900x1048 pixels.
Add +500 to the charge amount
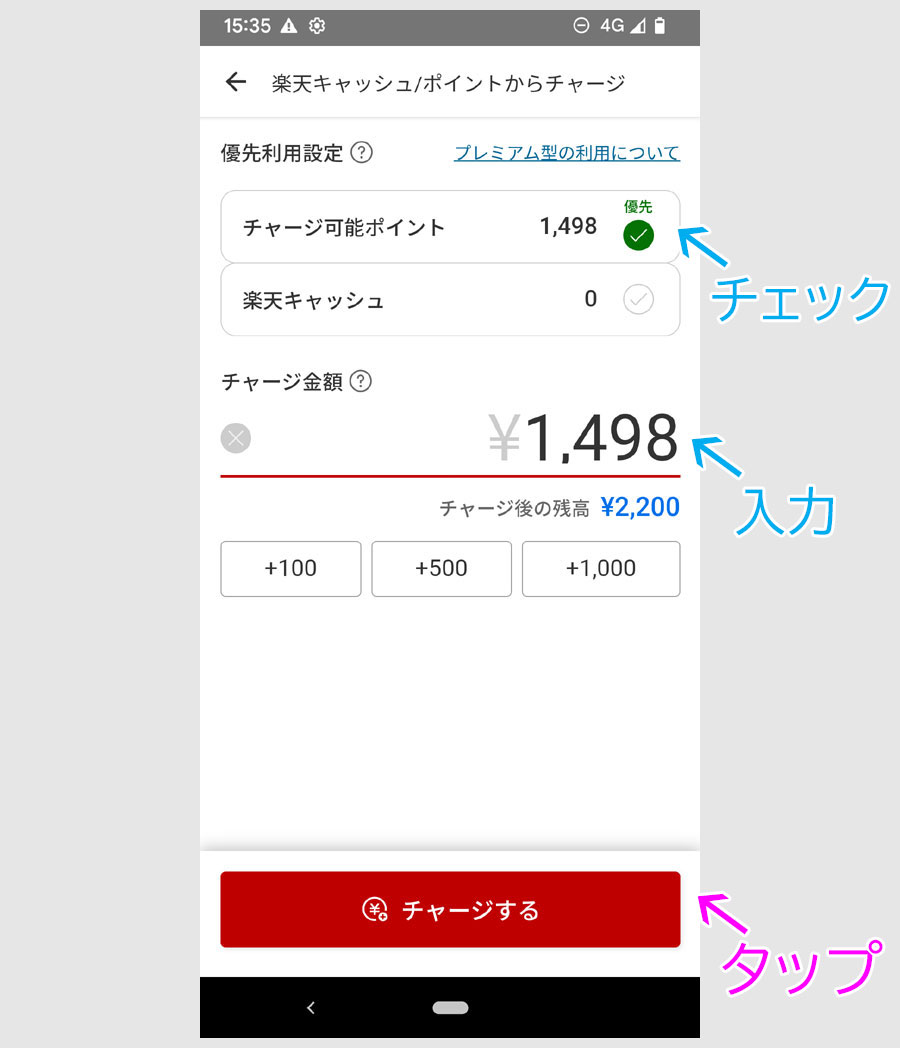(x=441, y=568)
